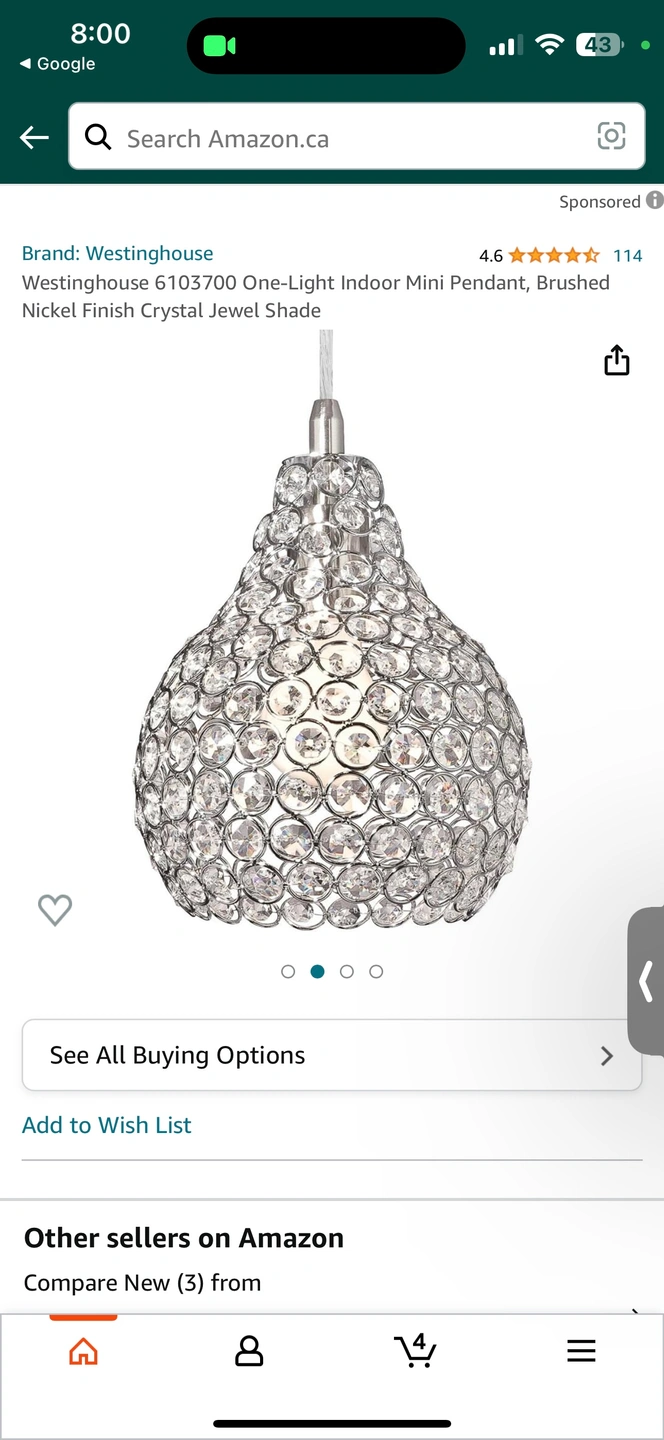The image size is (664, 1440).
Task: Open camera lens search icon
Action: 611,137
